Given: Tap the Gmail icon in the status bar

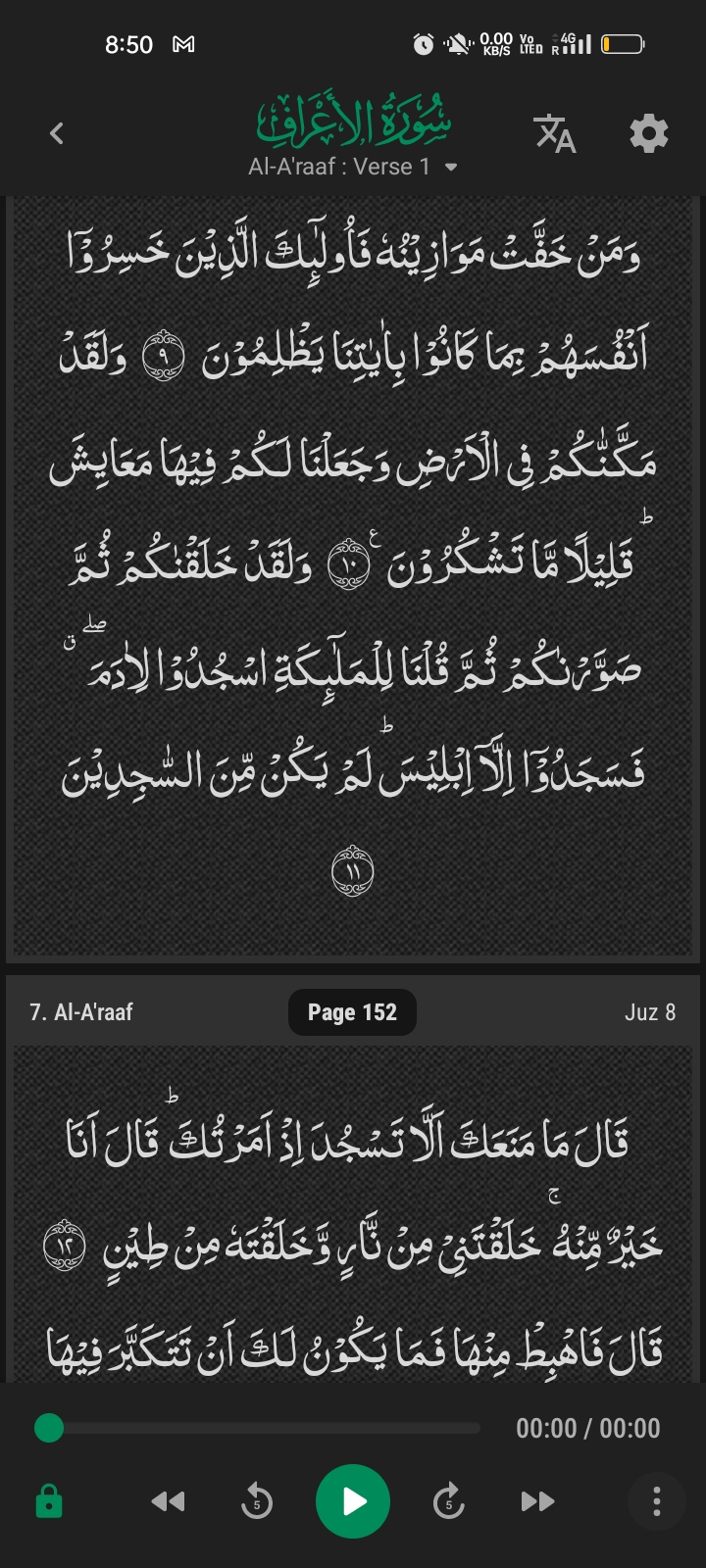Looking at the screenshot, I should (181, 44).
